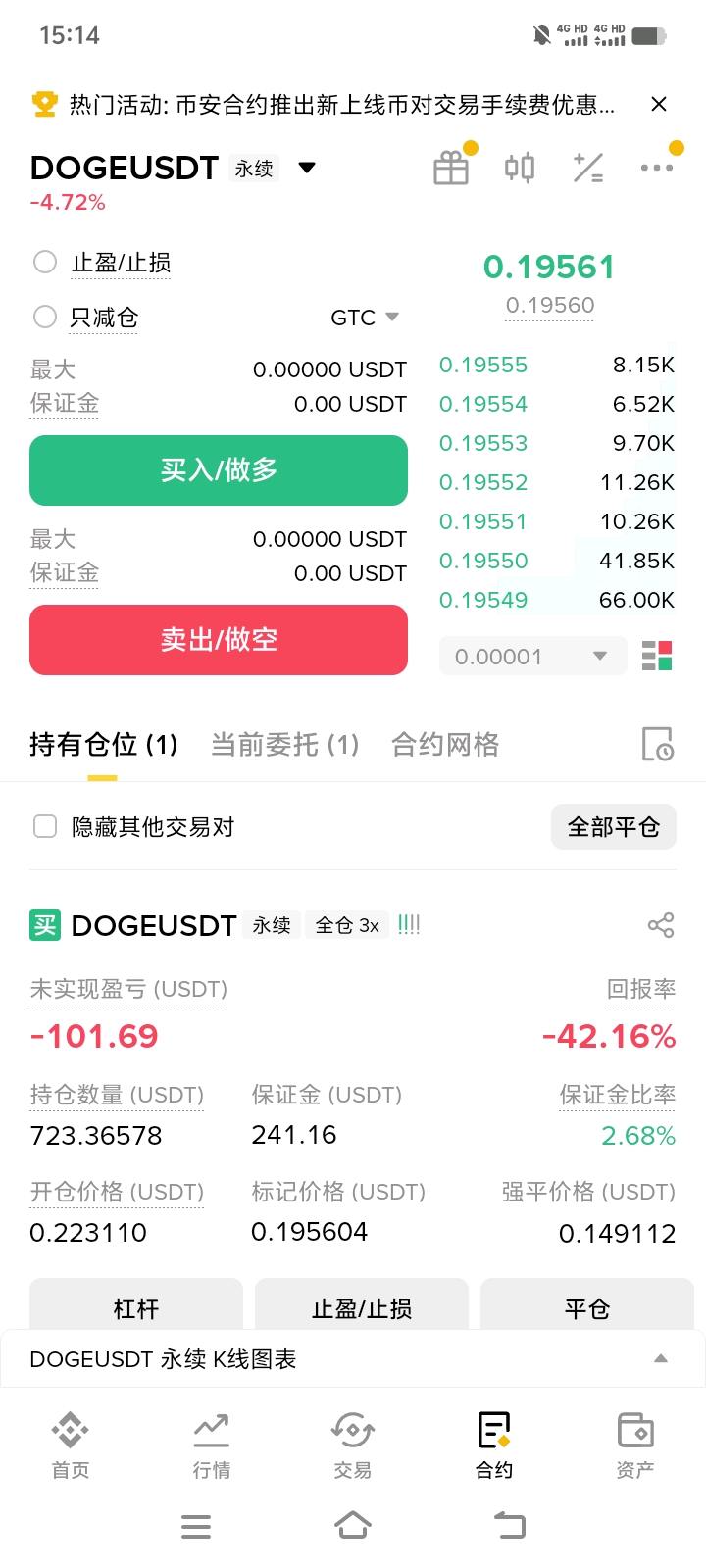Viewport: 706px width, 1568px height.
Task: Open the three-dot more options menu
Action: pos(656,168)
